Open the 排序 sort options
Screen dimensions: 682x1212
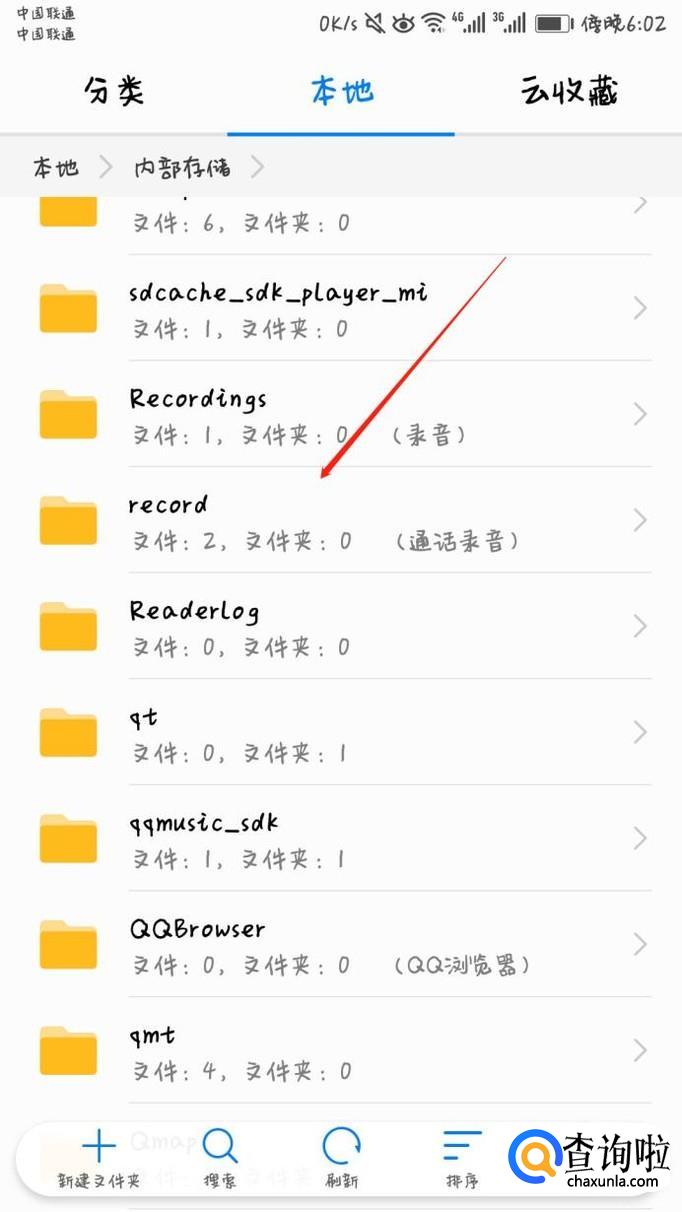pos(462,1158)
